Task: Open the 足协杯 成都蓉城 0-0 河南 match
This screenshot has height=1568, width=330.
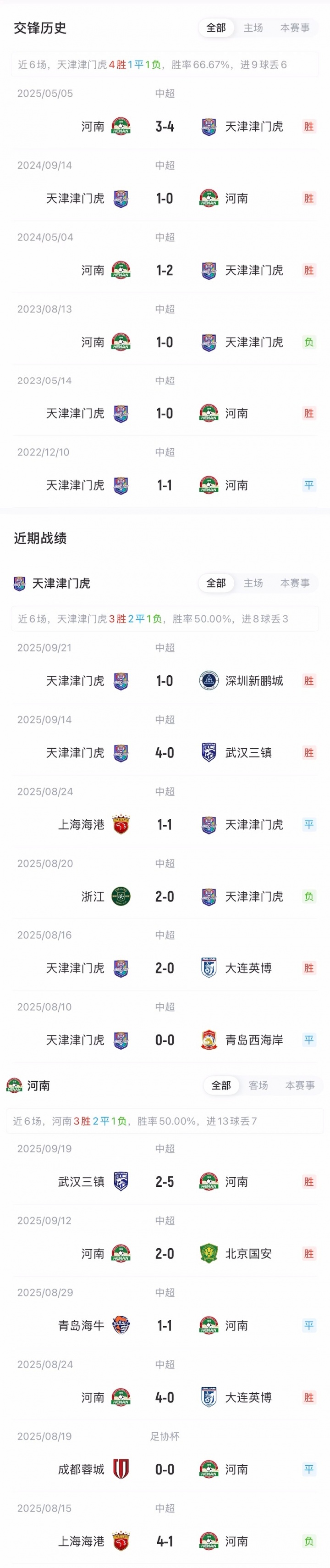Action: [x=165, y=1469]
